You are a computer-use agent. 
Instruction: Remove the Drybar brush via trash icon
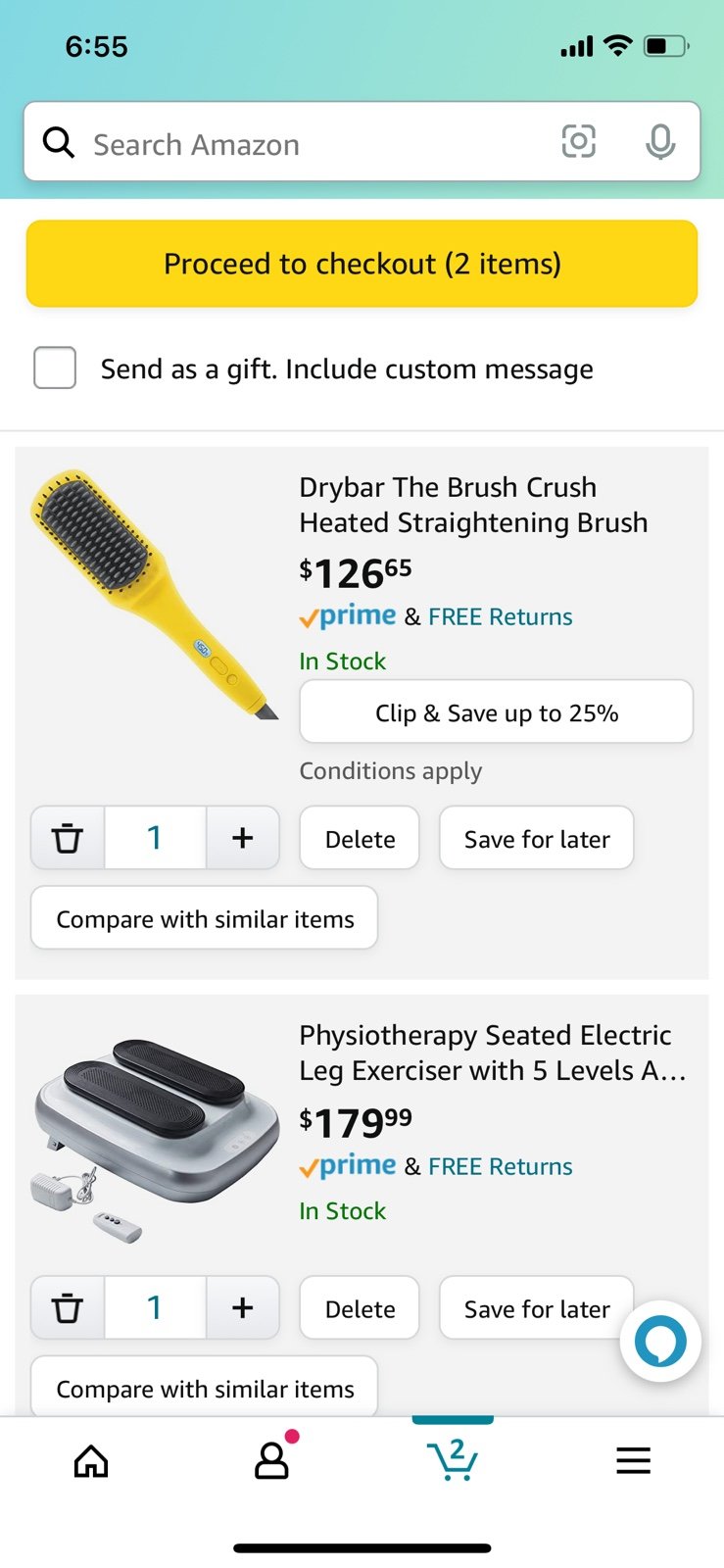pos(68,838)
